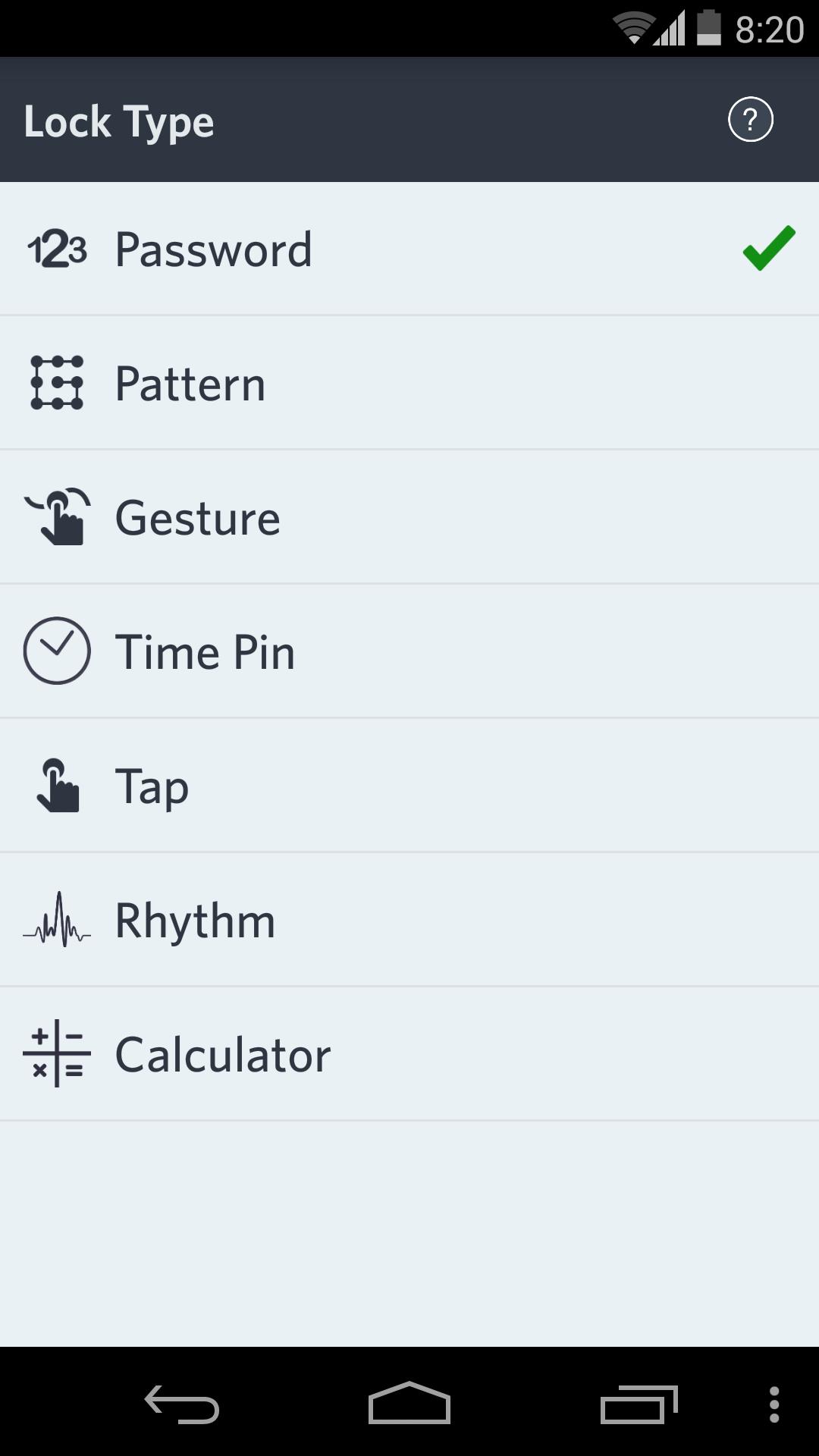819x1456 pixels.
Task: Choose the Tap lock option
Action: tap(409, 785)
